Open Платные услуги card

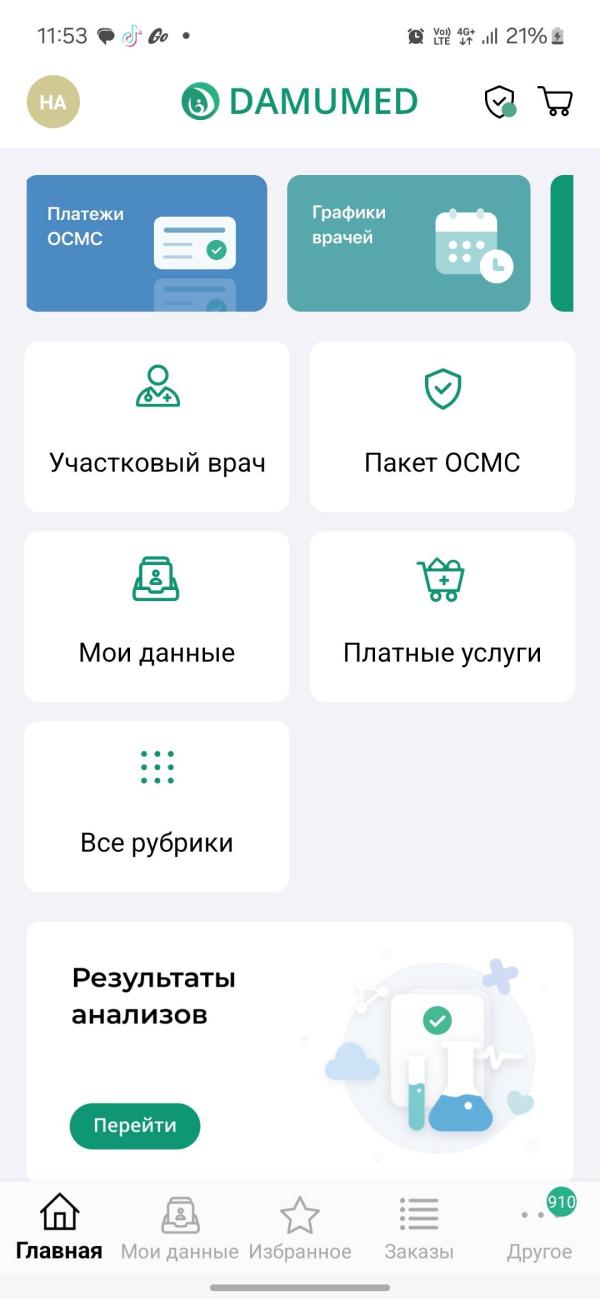point(442,616)
